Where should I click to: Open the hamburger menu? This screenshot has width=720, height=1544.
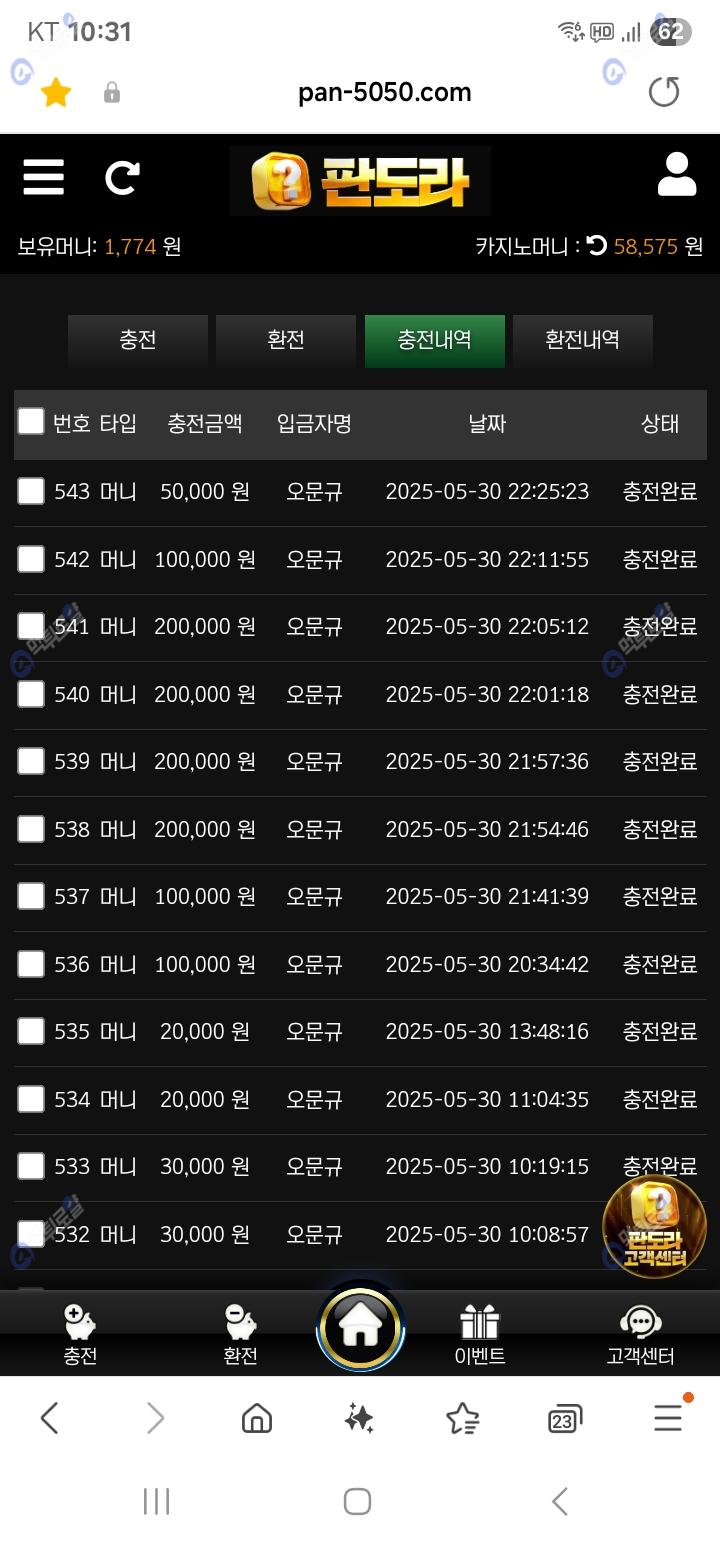click(x=44, y=177)
